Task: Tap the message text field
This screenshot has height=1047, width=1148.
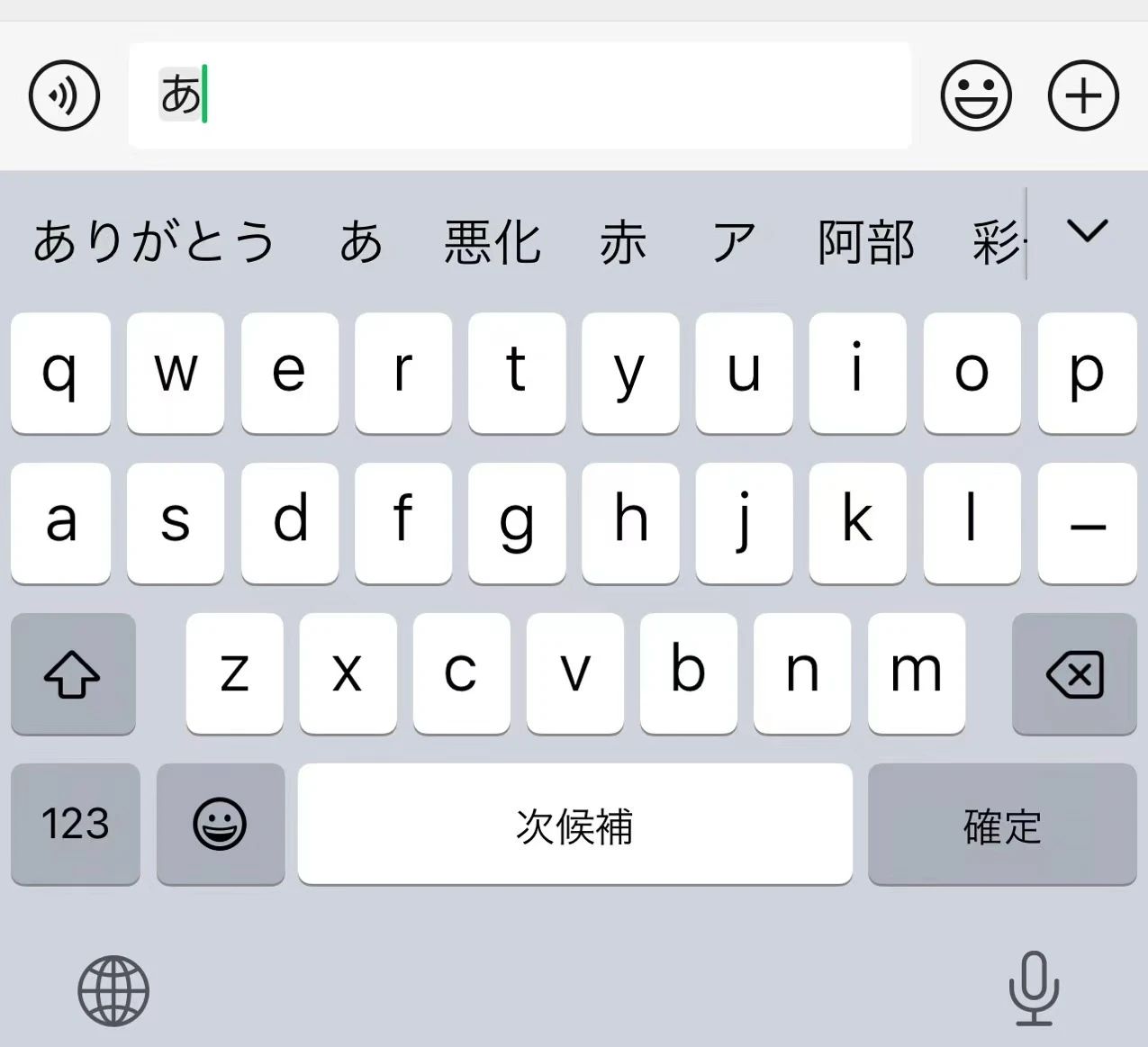Action: pos(540,95)
